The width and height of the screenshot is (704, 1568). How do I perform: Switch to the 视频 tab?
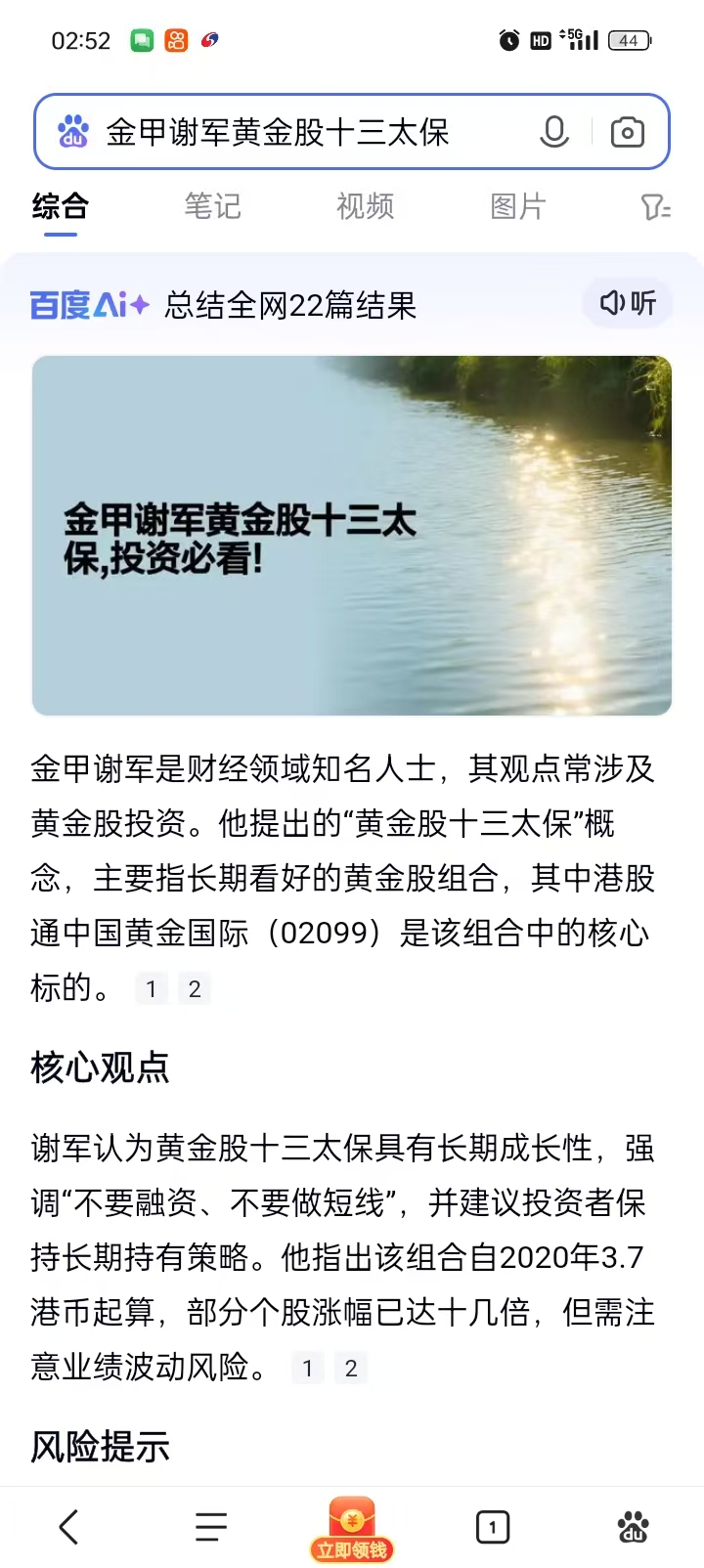click(x=365, y=206)
